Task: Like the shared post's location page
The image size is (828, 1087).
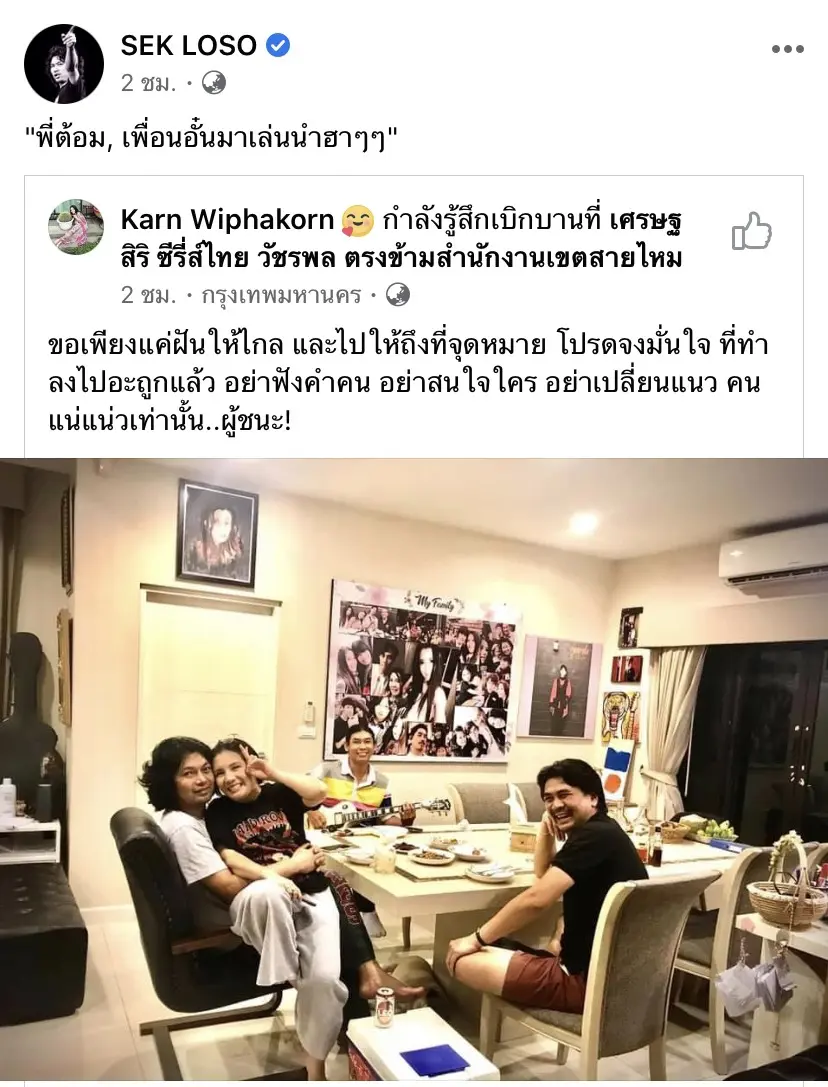Action: (x=752, y=232)
